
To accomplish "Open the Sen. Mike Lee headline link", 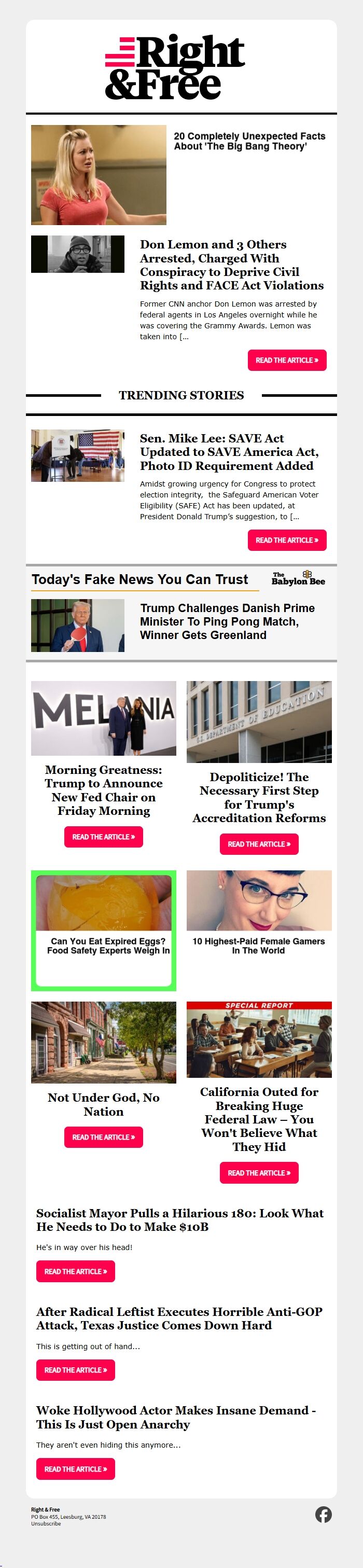I will (229, 452).
